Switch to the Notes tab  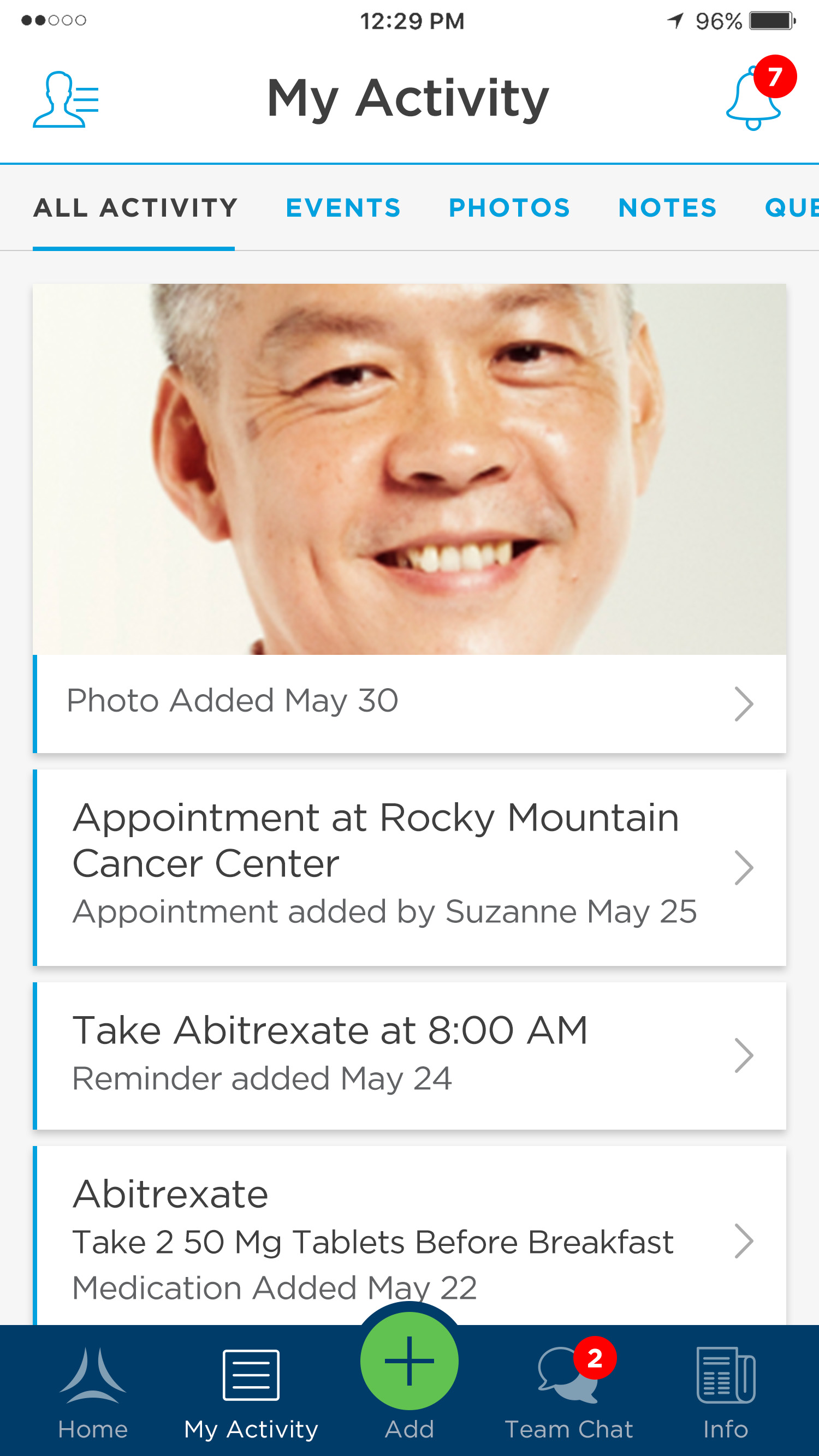pos(667,208)
